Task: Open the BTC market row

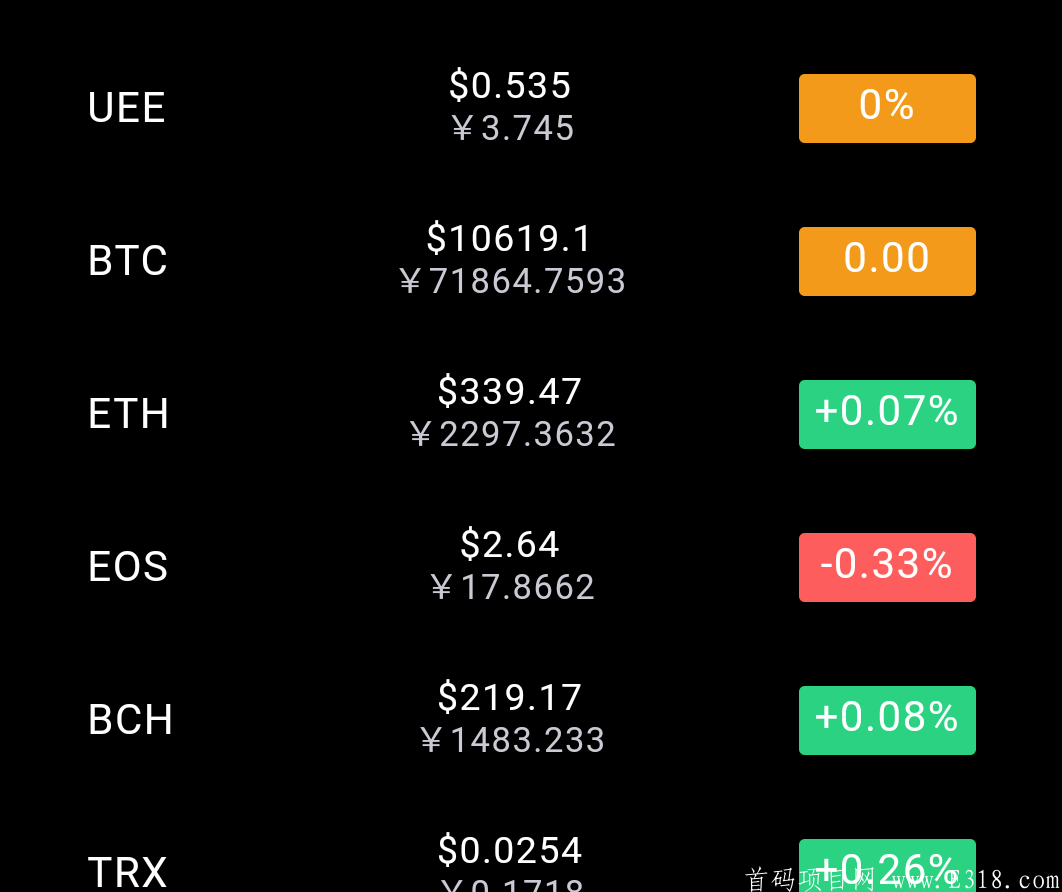Action: point(128,261)
